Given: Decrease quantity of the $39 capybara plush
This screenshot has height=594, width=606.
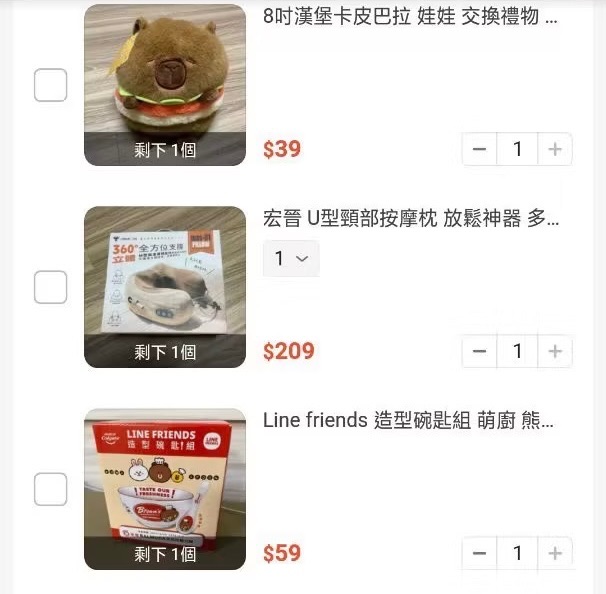Looking at the screenshot, I should pyautogui.click(x=480, y=149).
